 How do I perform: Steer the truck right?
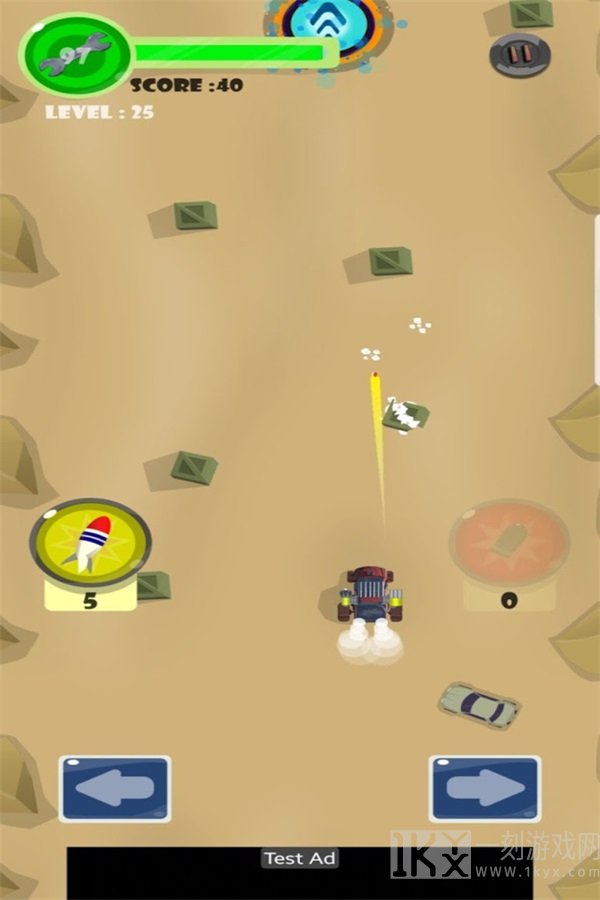[485, 789]
